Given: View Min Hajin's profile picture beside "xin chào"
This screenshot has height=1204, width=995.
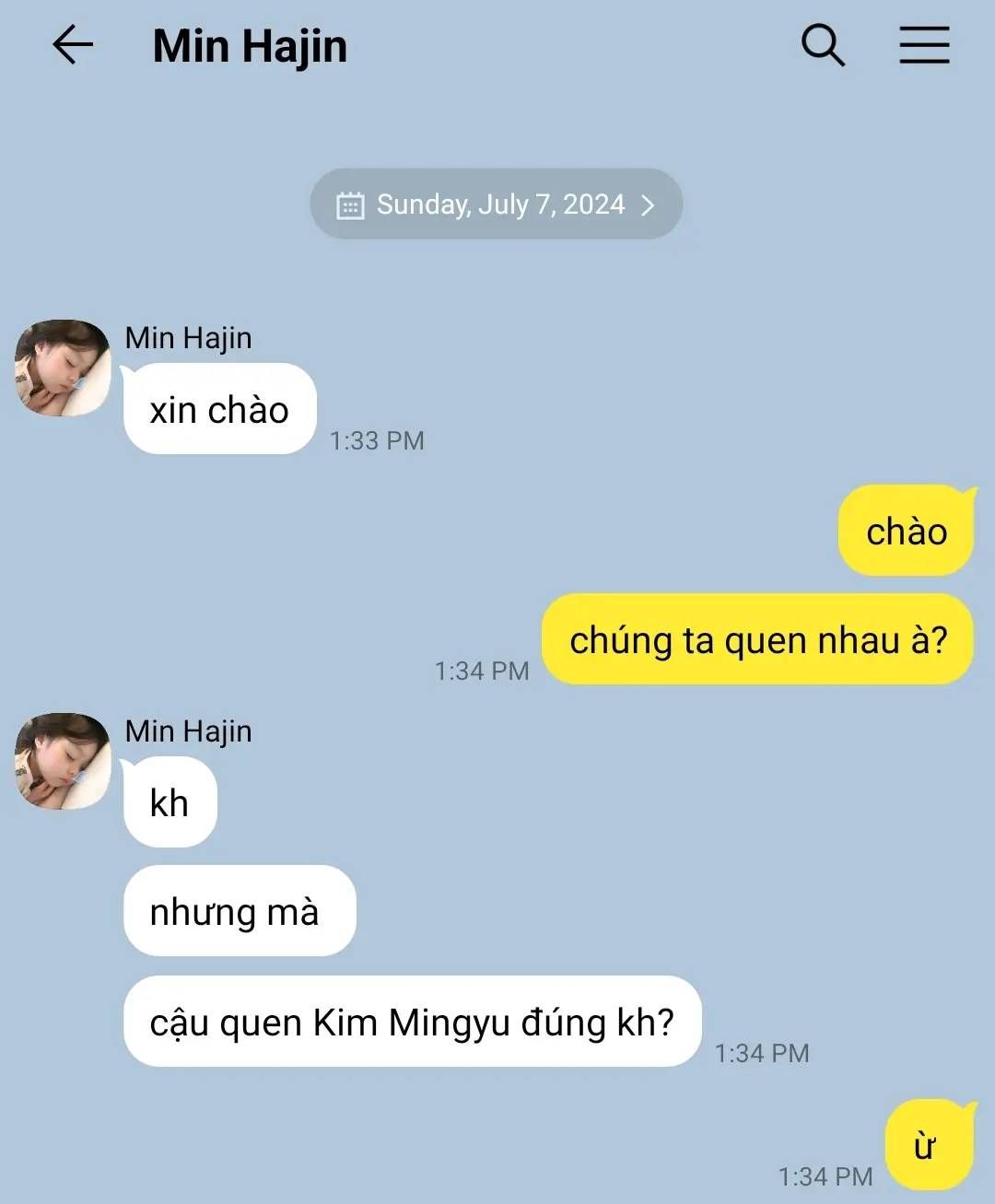Looking at the screenshot, I should click(63, 368).
